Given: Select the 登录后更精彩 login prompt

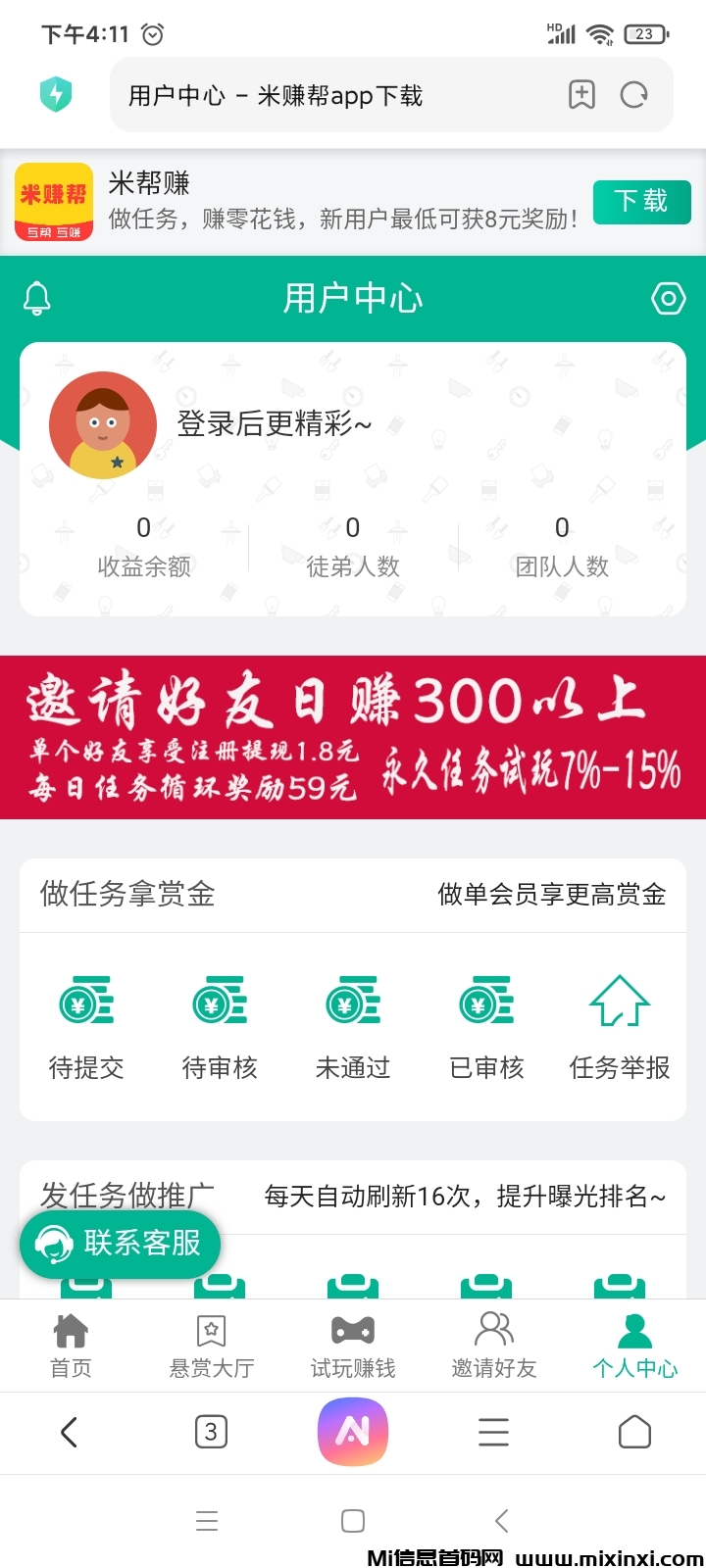Looking at the screenshot, I should click(272, 425).
